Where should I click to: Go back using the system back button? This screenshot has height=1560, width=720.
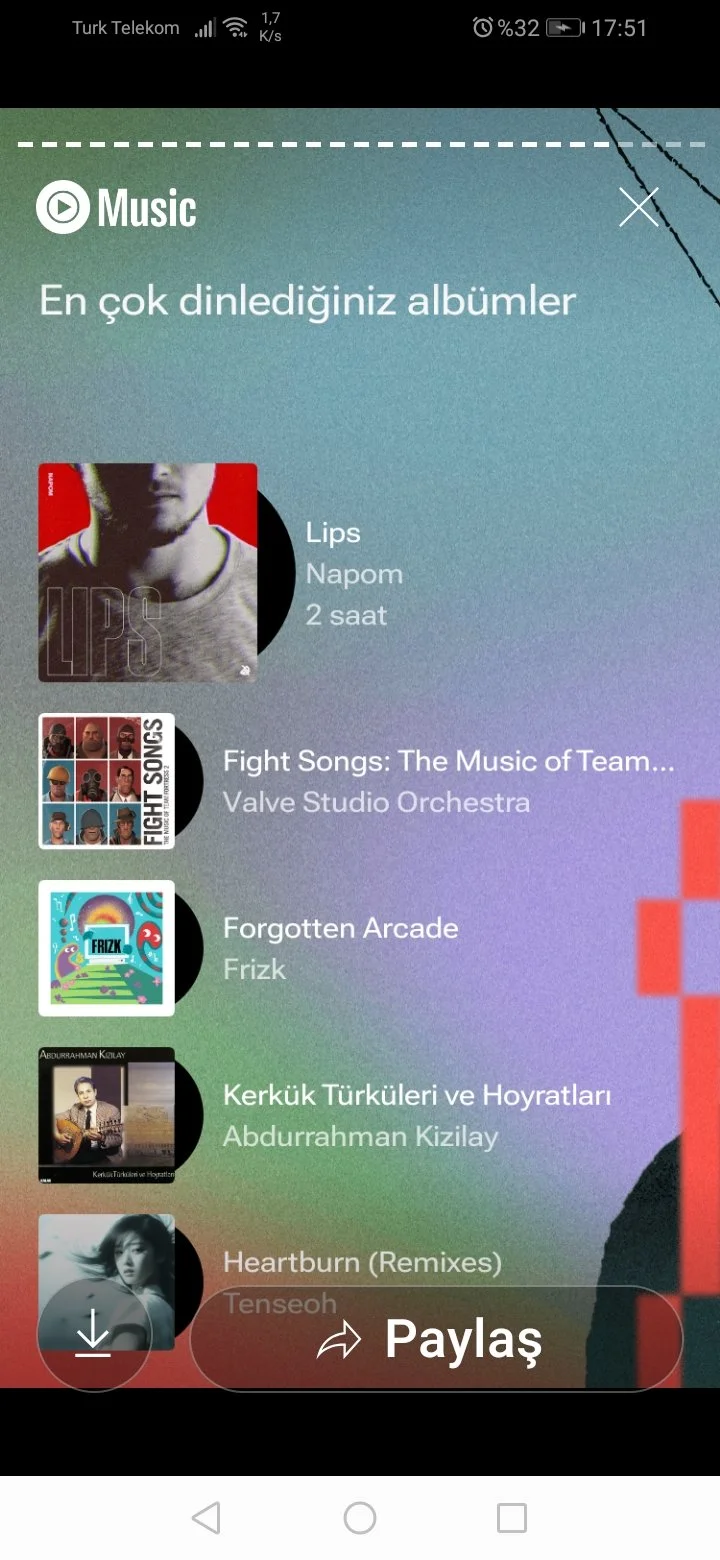[206, 1518]
